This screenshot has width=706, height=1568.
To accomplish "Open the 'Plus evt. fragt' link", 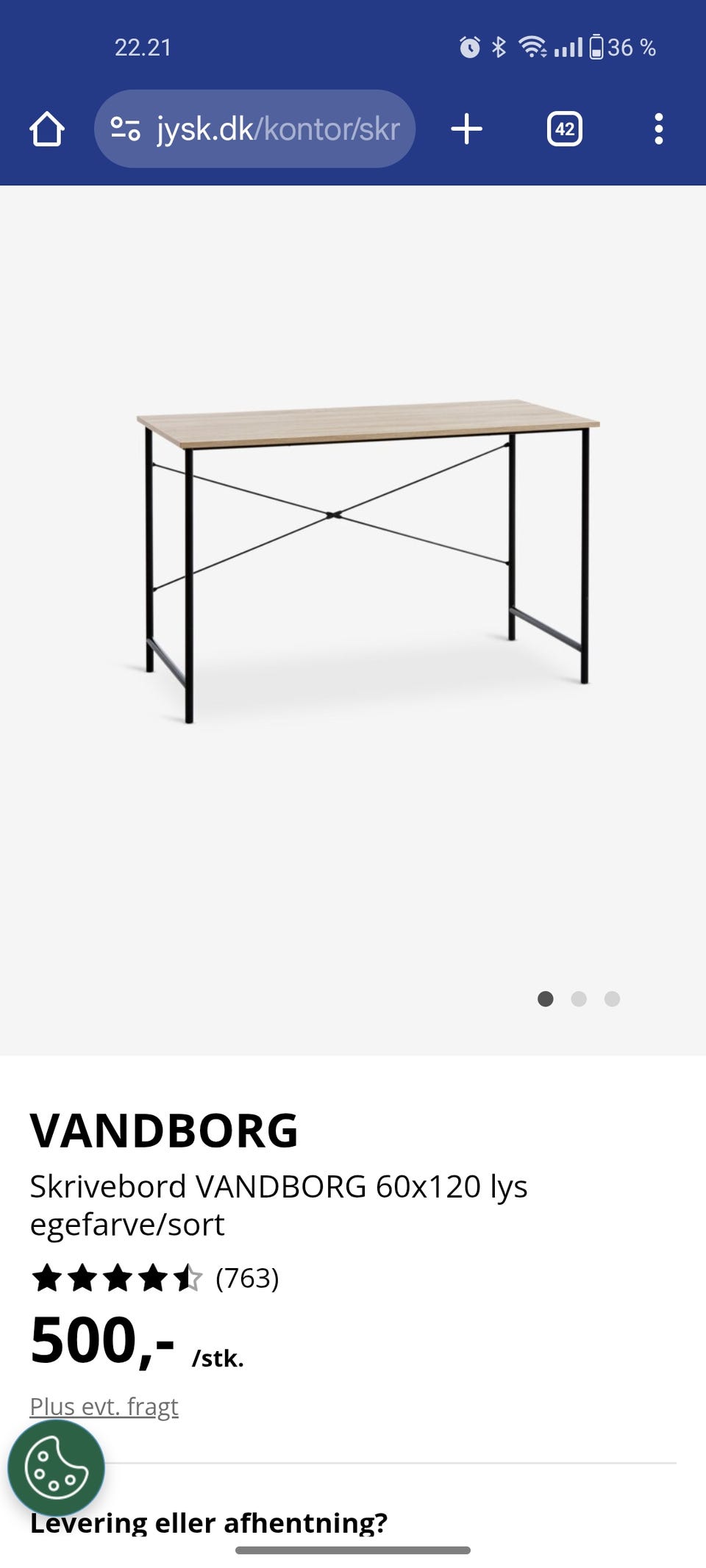I will [104, 1406].
